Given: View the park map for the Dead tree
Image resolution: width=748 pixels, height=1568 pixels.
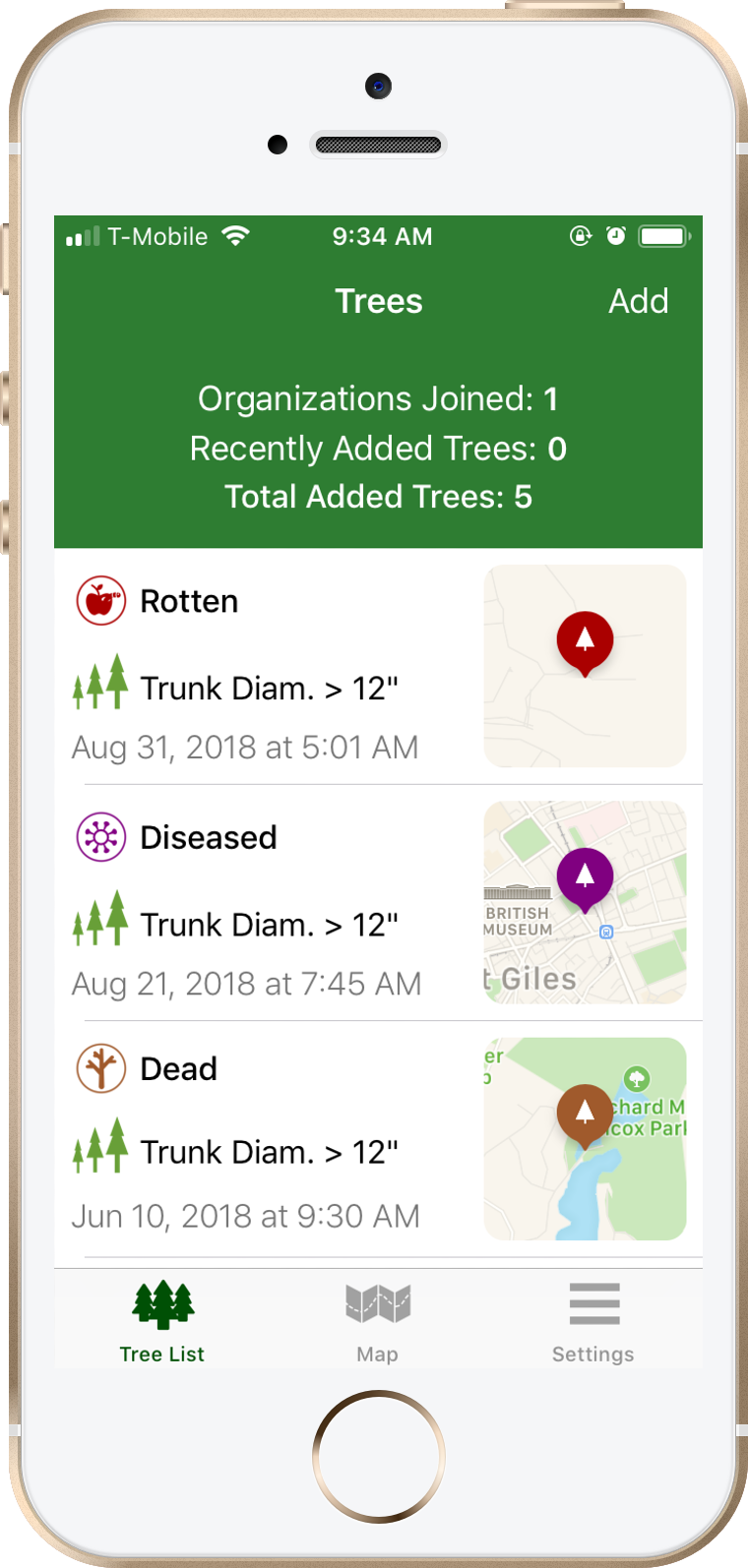Looking at the screenshot, I should 585,1139.
